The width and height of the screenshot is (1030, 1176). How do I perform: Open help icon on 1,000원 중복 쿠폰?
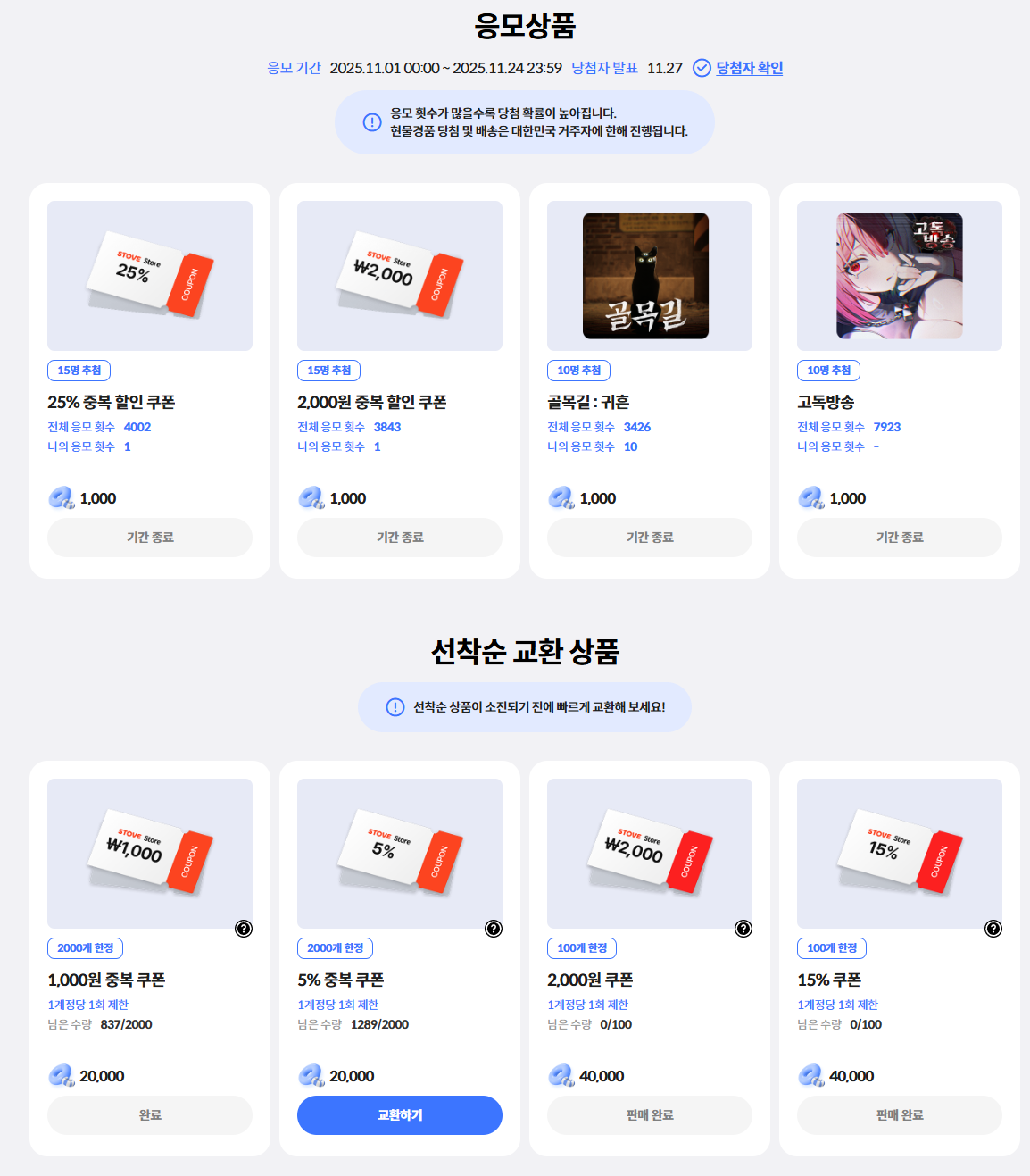pyautogui.click(x=244, y=929)
